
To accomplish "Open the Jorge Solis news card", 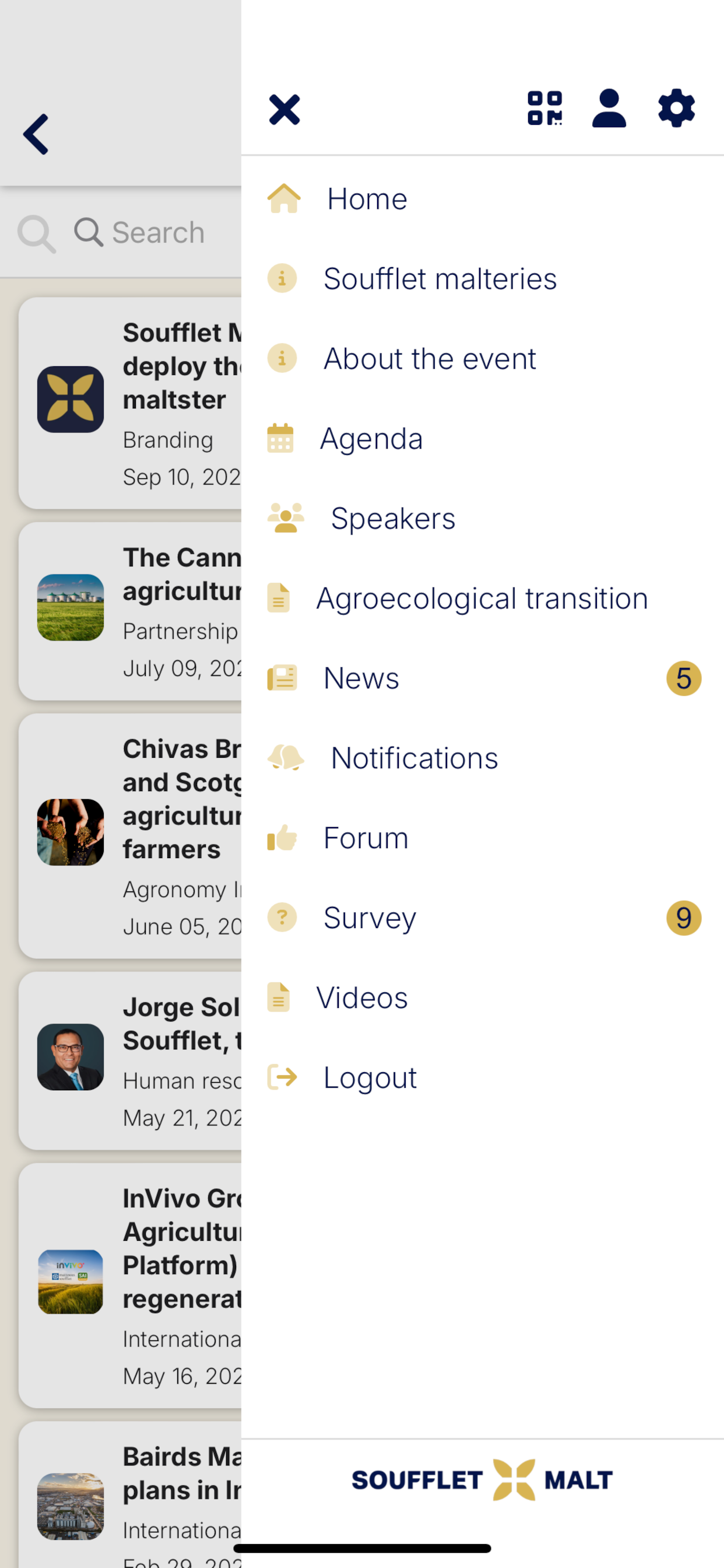I will tap(130, 1060).
